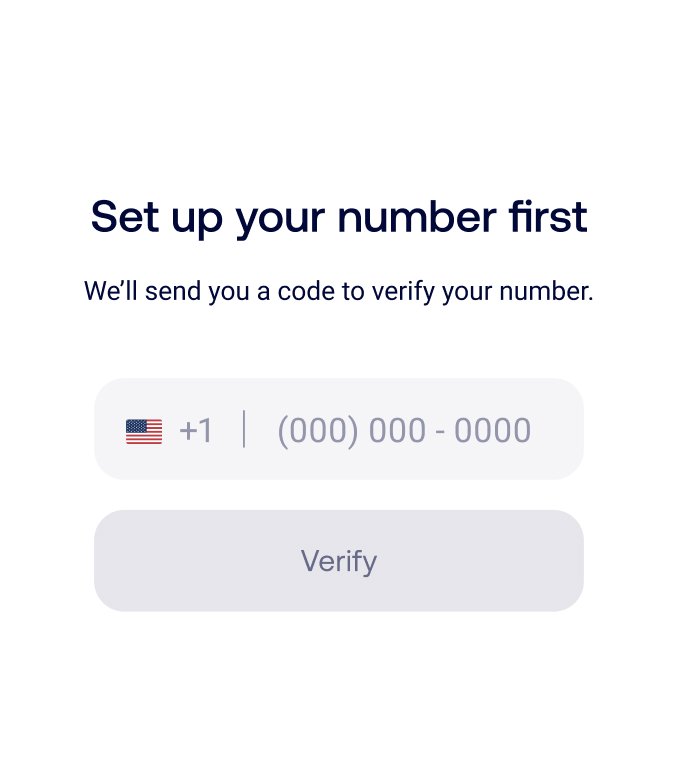Open the +1 country code selector

tap(170, 431)
